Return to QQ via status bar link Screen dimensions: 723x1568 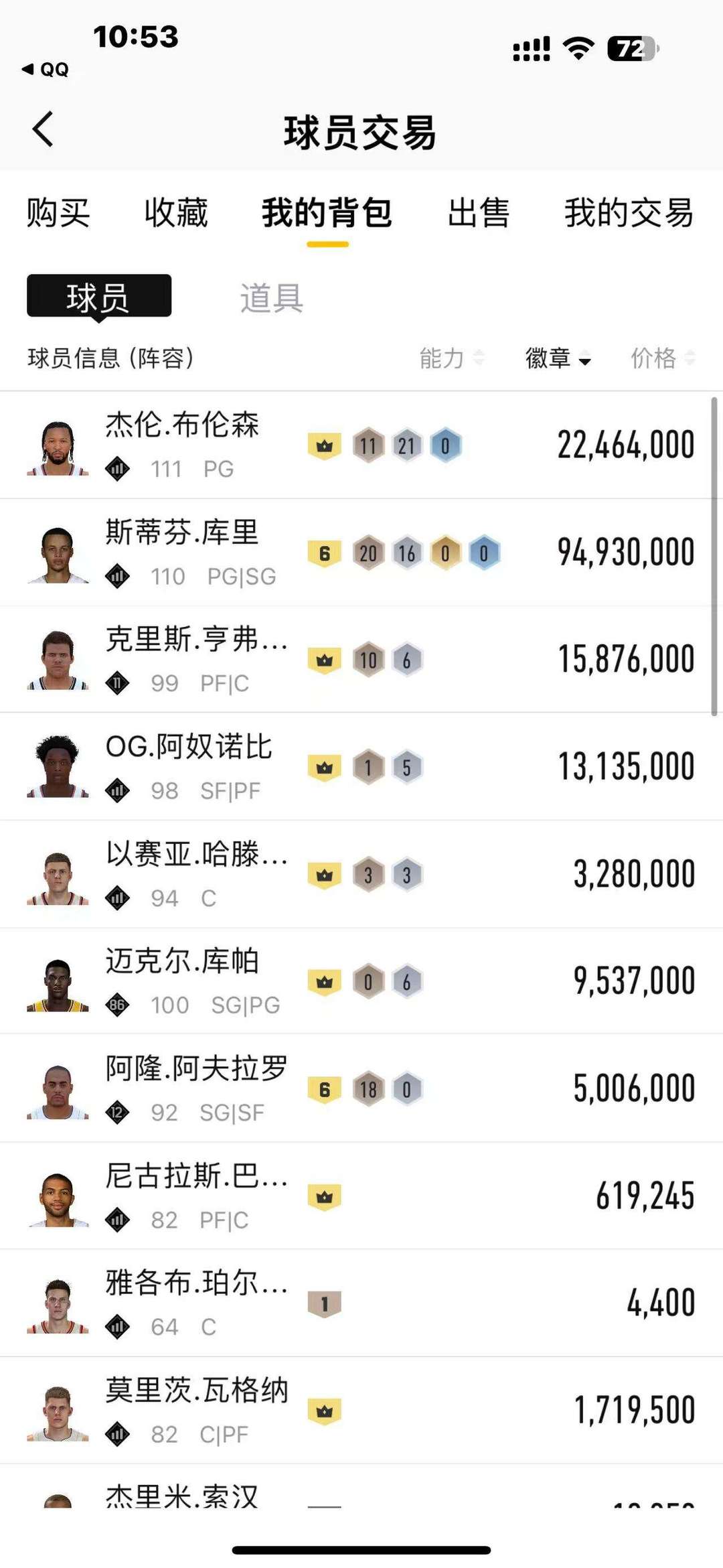click(x=46, y=70)
